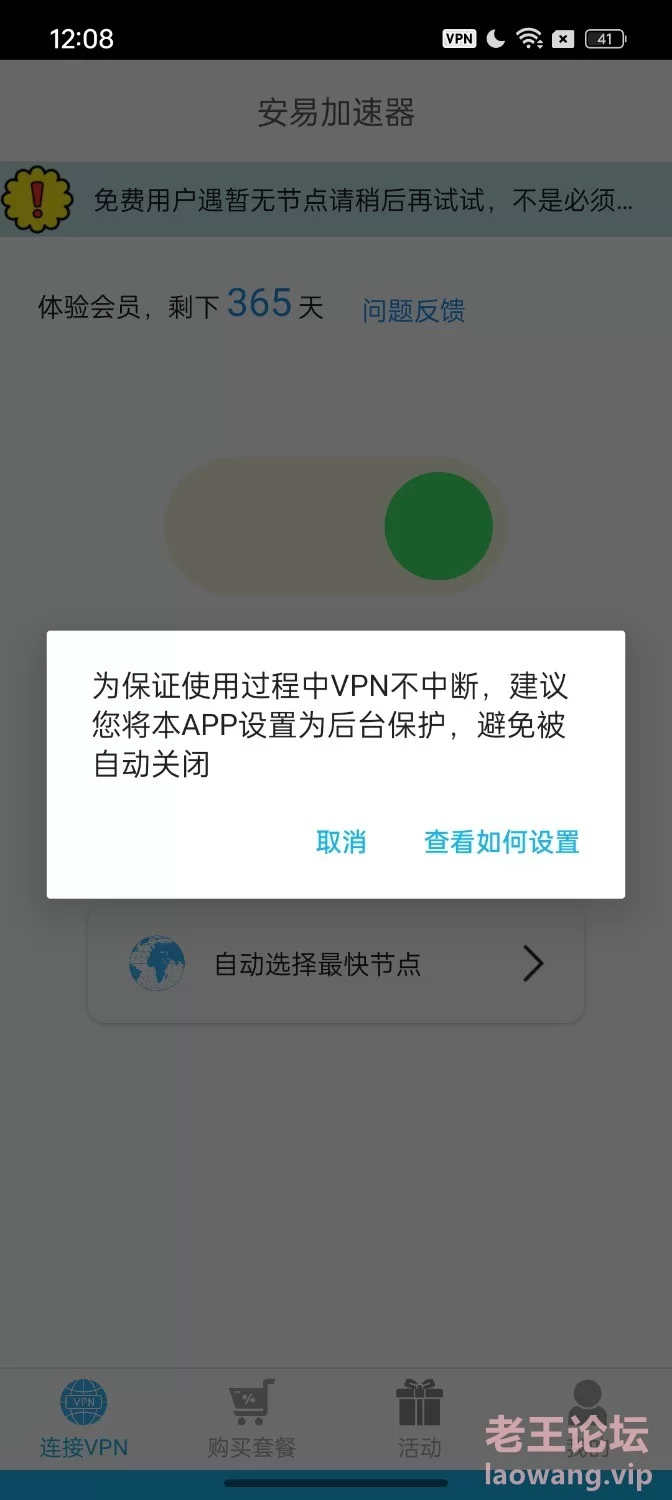The width and height of the screenshot is (672, 1500).
Task: Tap 查看如何设置 in the dialog
Action: point(502,842)
